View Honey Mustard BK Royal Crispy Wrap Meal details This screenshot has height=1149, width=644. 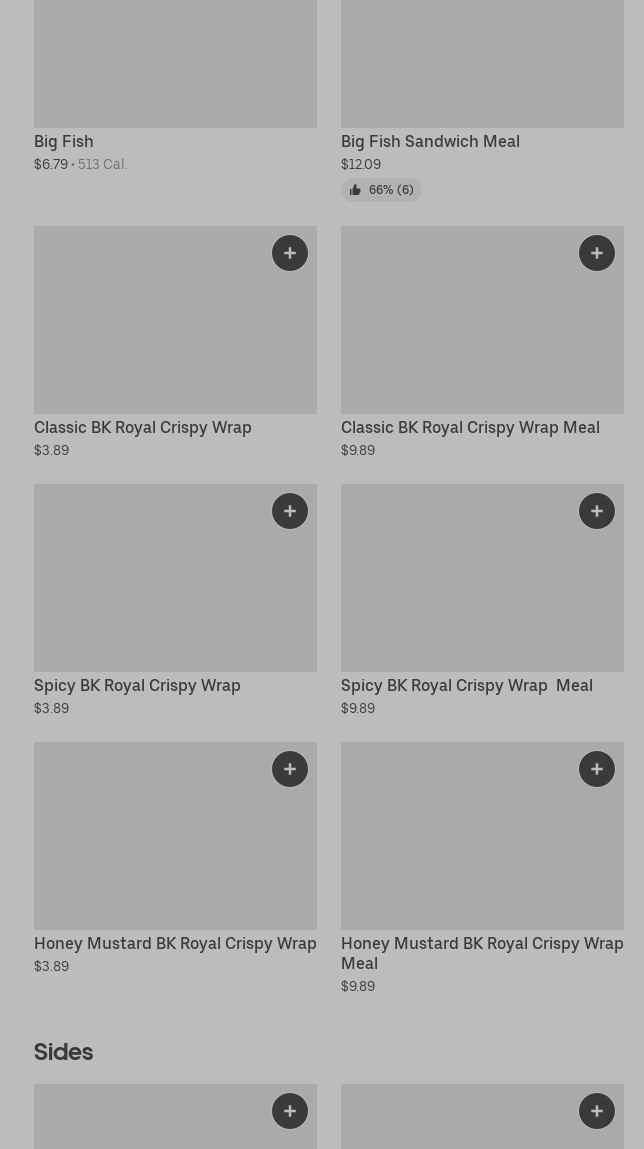click(x=481, y=952)
